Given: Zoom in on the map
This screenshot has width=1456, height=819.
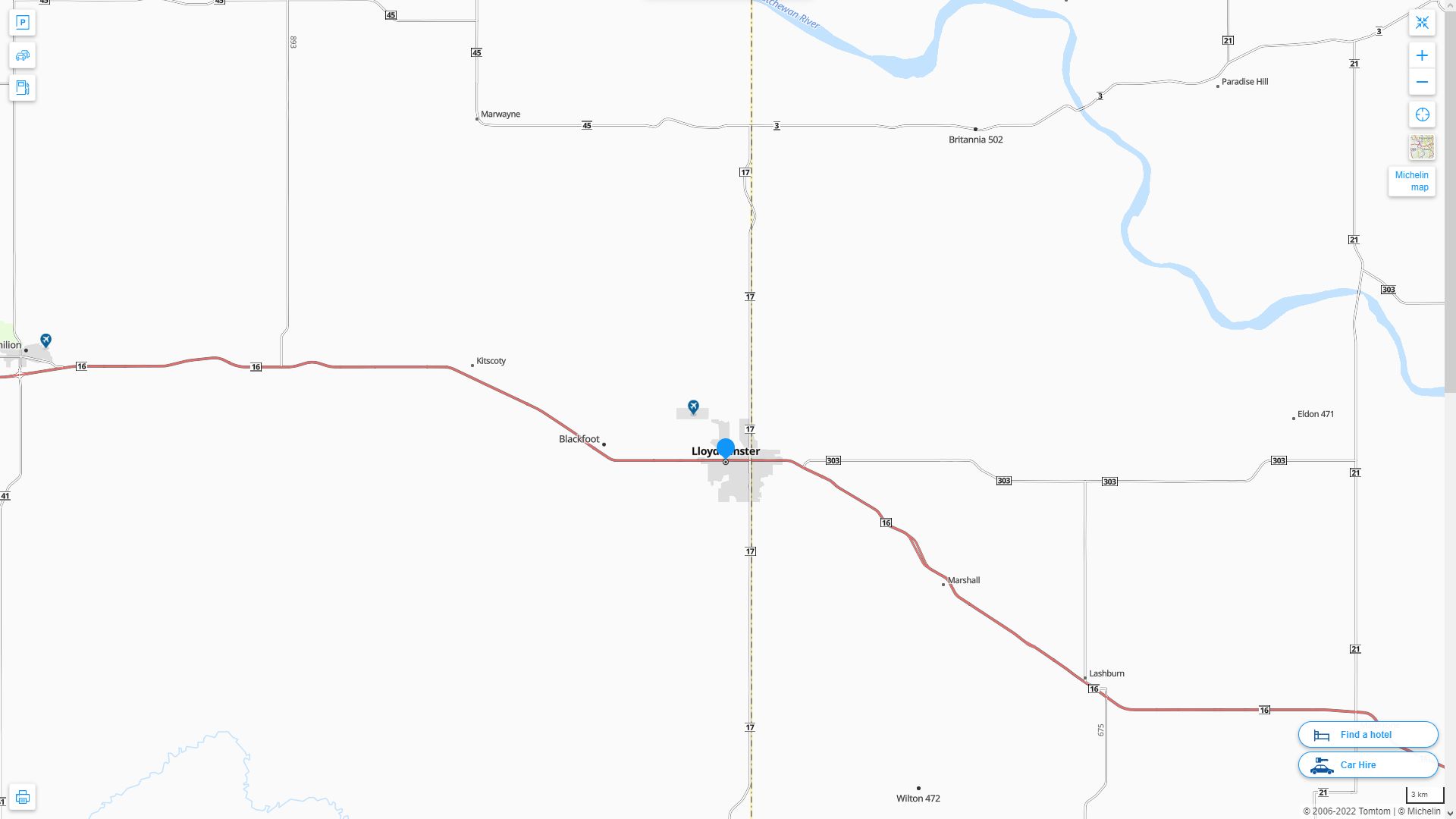Looking at the screenshot, I should (x=1422, y=55).
